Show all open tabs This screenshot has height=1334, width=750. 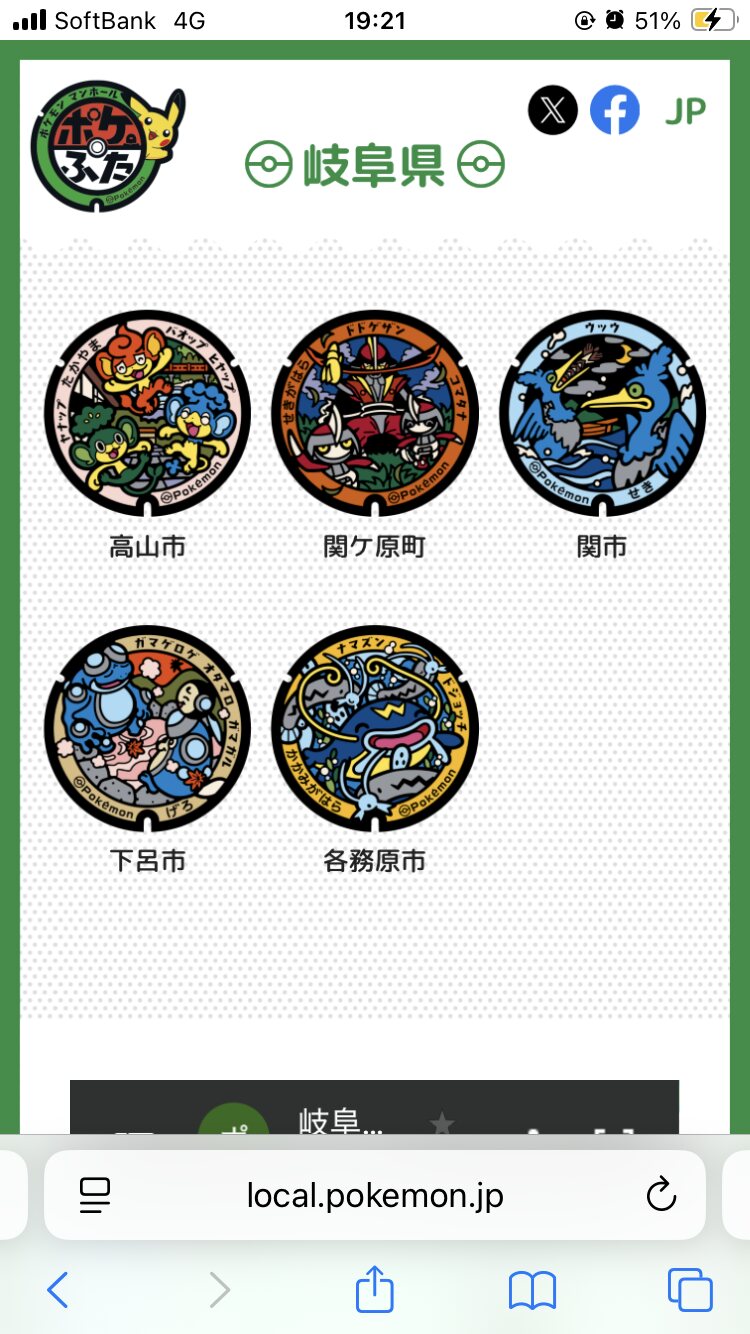690,1290
